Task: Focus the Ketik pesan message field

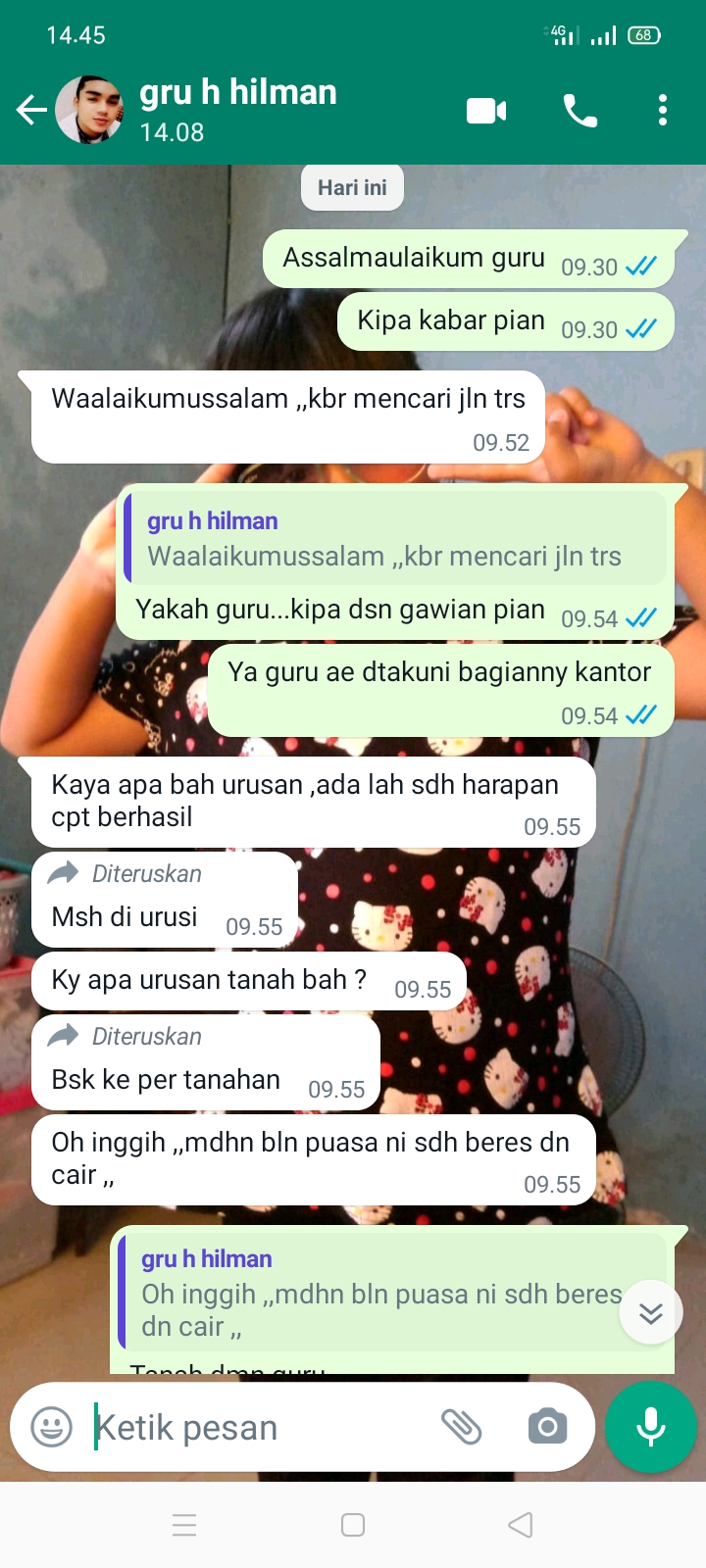Action: pyautogui.click(x=255, y=1427)
